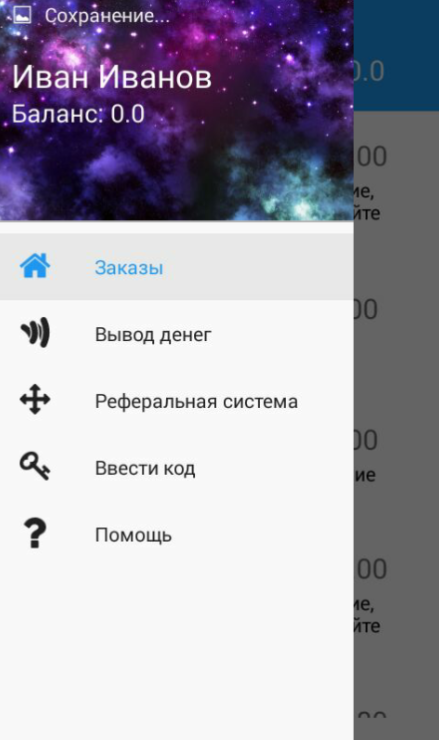This screenshot has width=439, height=740.
Task: Go to Вывод денег
Action: 177,334
